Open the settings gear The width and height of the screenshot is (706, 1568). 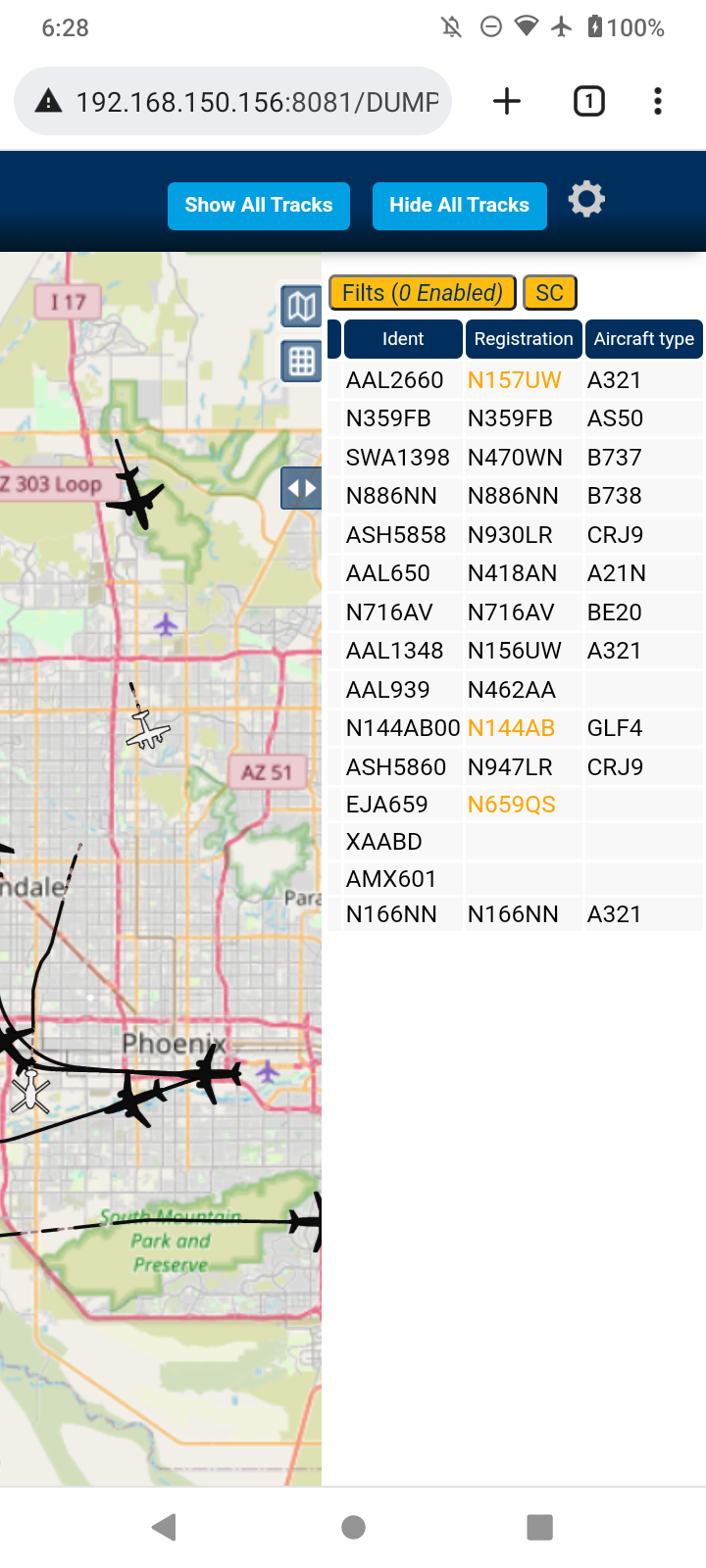[586, 200]
